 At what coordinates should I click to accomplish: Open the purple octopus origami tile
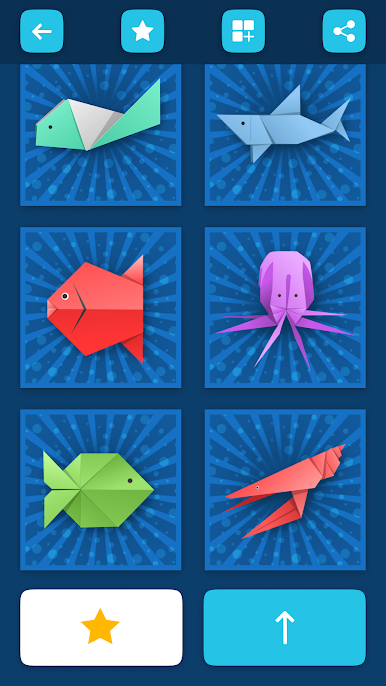pos(285,307)
